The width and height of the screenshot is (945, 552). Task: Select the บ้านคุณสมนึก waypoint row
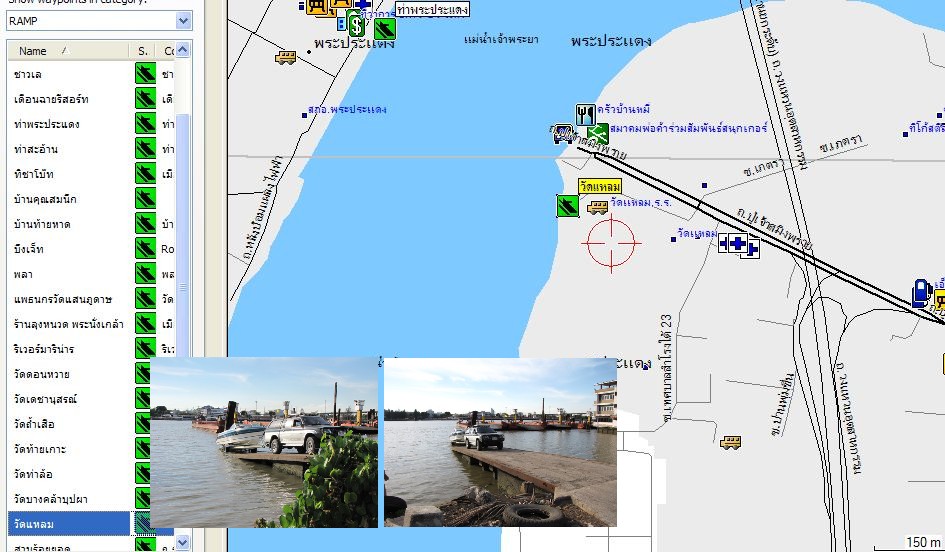45,199
